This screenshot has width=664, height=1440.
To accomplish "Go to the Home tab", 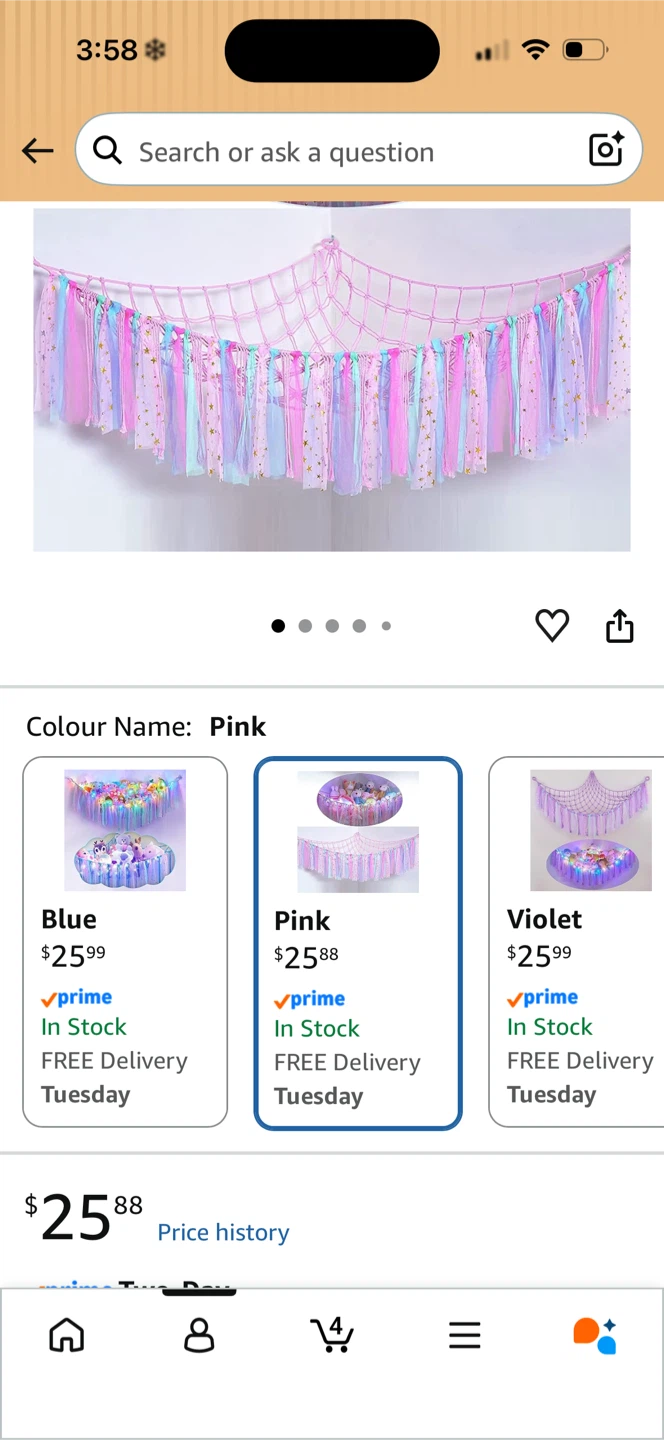I will tap(67, 1335).
